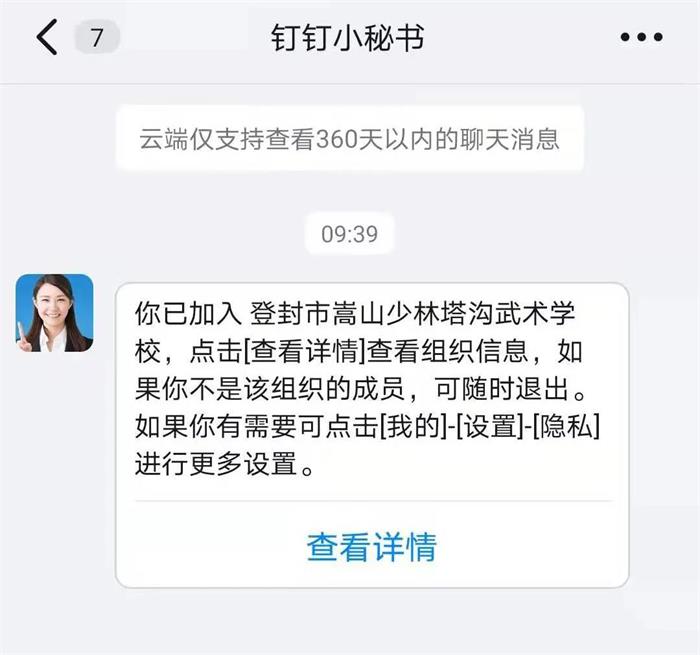
Task: Open 钉钉小秘书 avatar profile
Action: click(54, 313)
